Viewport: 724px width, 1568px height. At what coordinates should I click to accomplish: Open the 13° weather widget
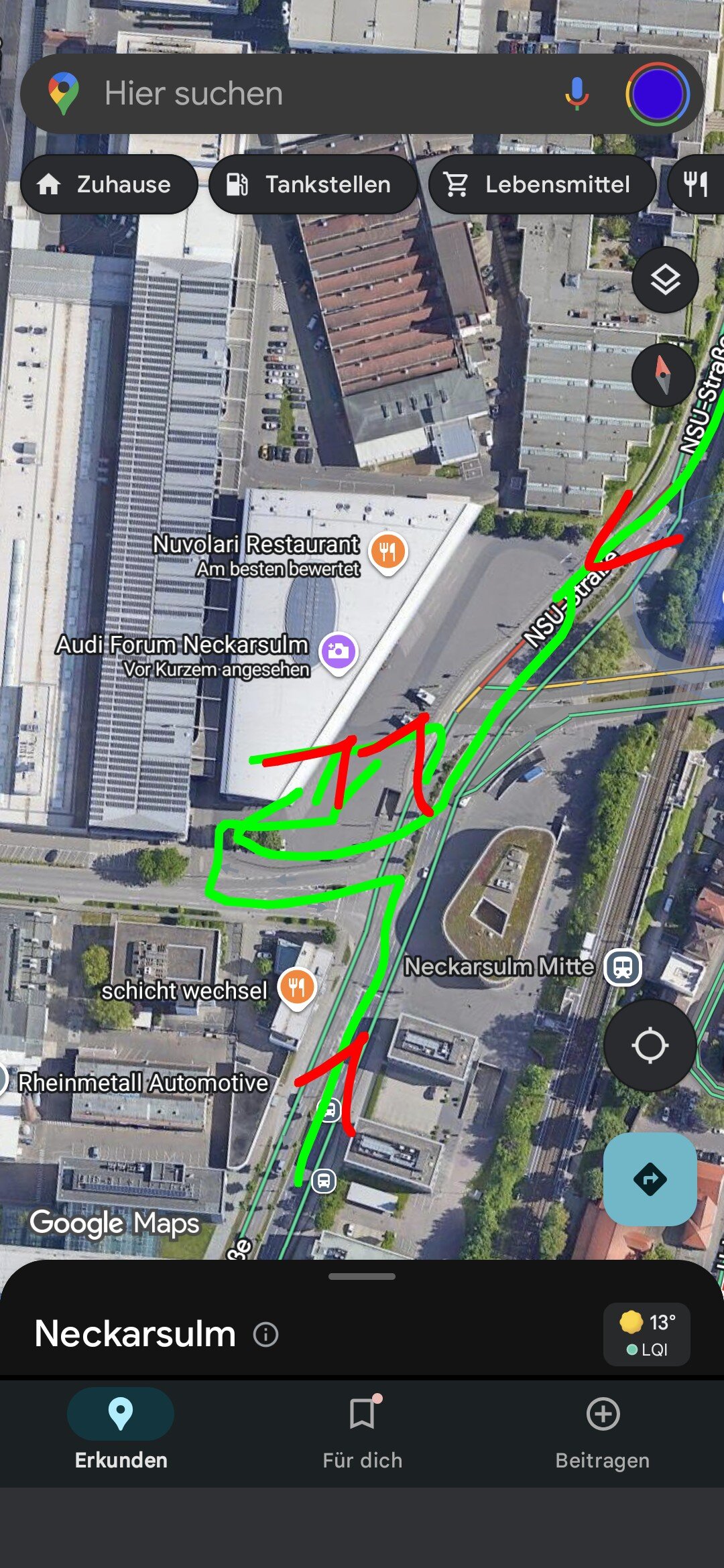[x=647, y=1334]
